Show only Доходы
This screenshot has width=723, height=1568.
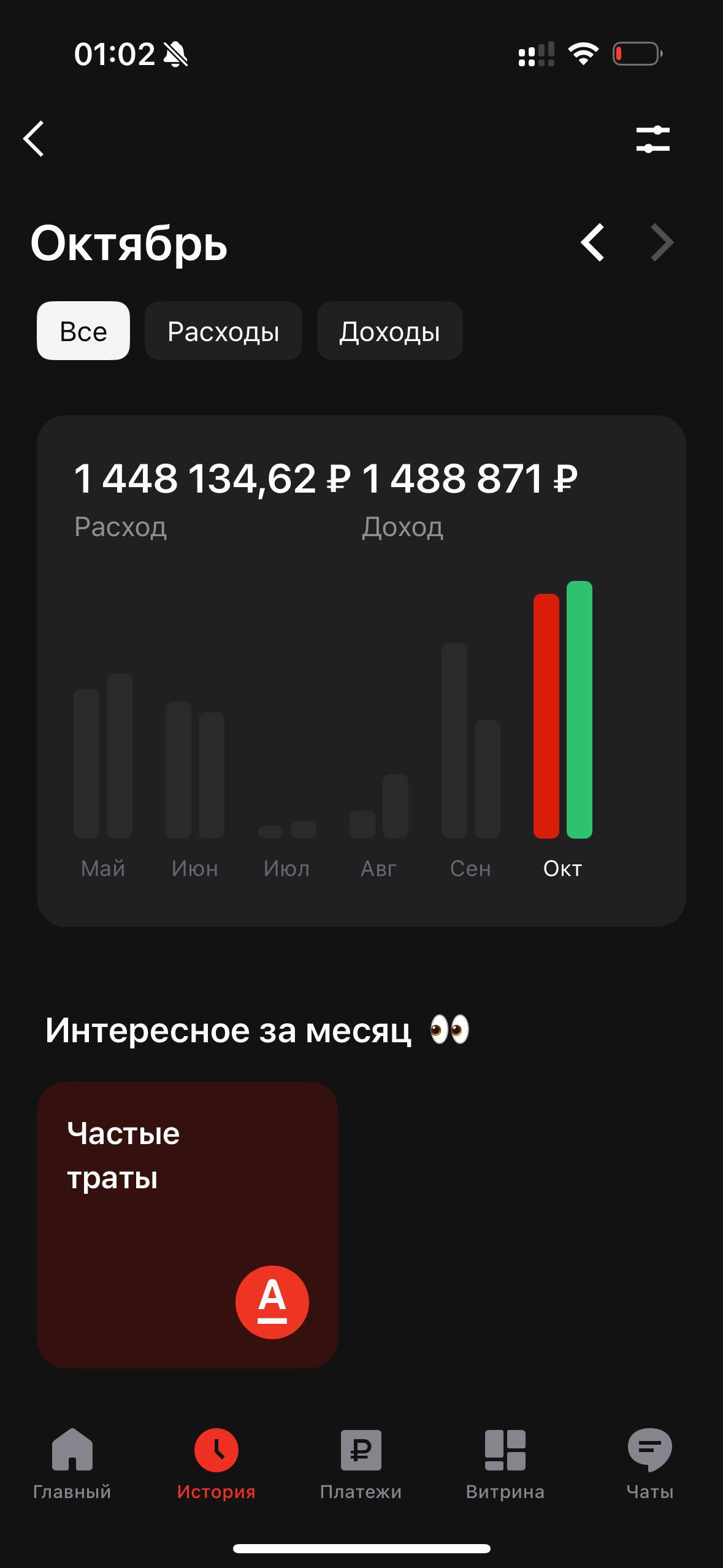click(389, 331)
